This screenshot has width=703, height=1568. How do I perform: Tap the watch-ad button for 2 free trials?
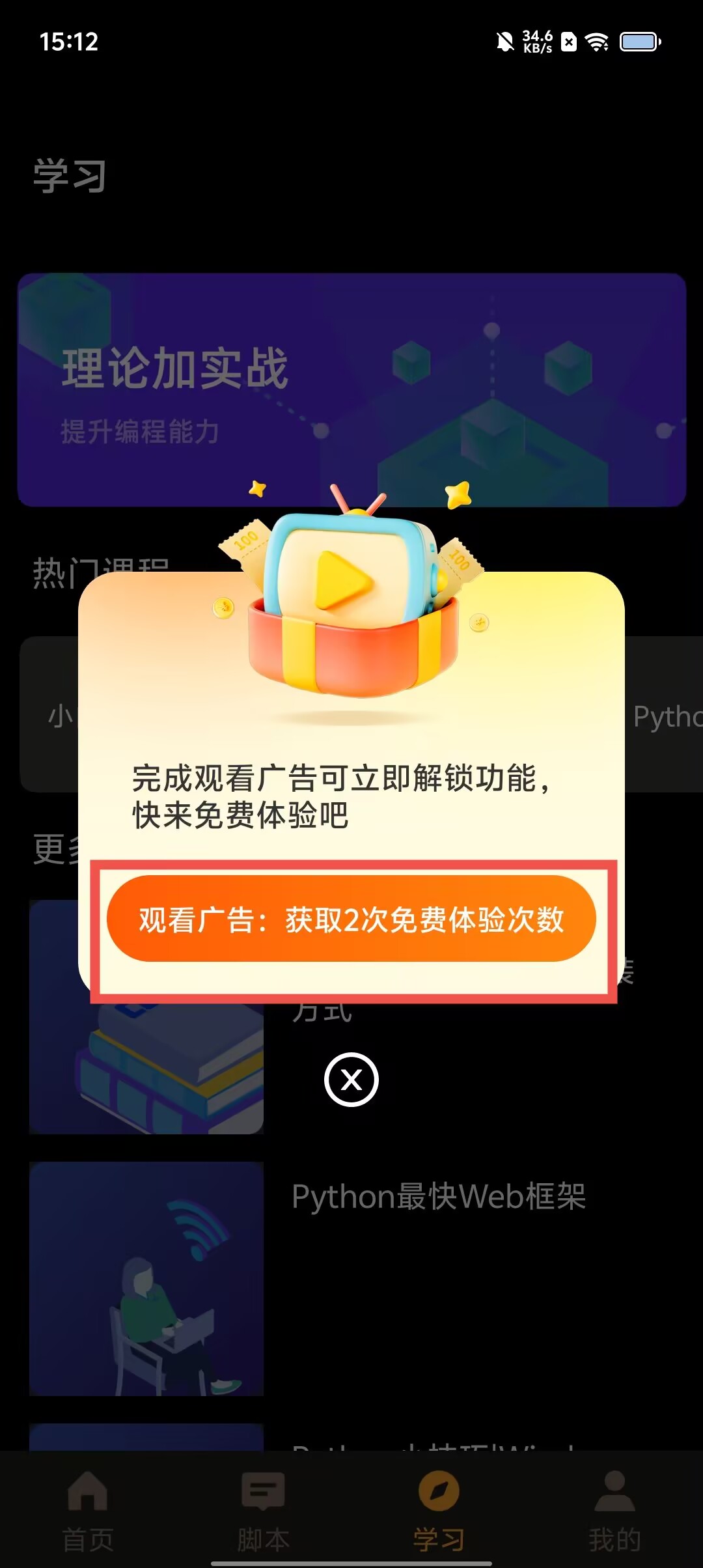point(351,919)
